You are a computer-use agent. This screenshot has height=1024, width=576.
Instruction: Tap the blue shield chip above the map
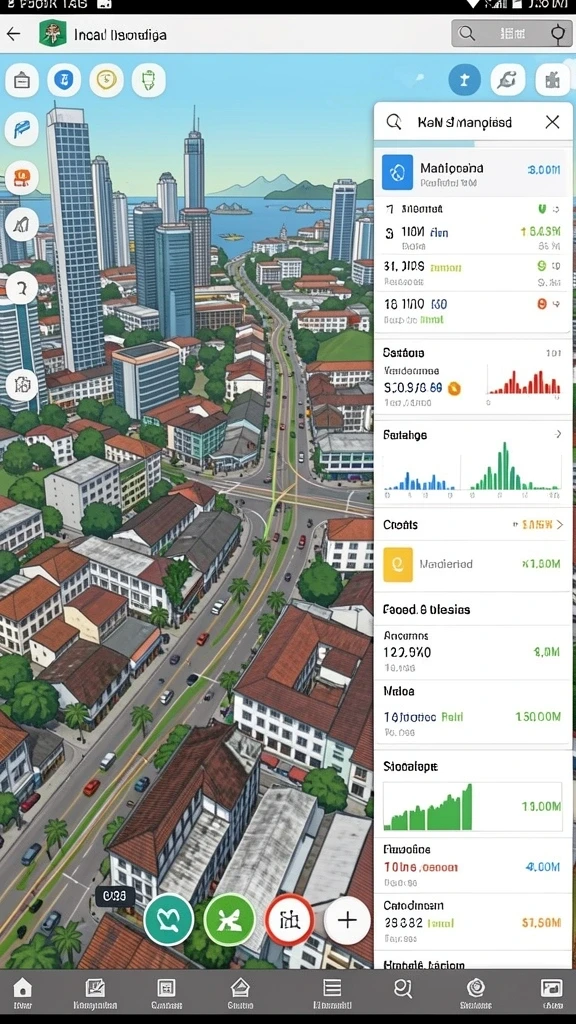click(64, 80)
